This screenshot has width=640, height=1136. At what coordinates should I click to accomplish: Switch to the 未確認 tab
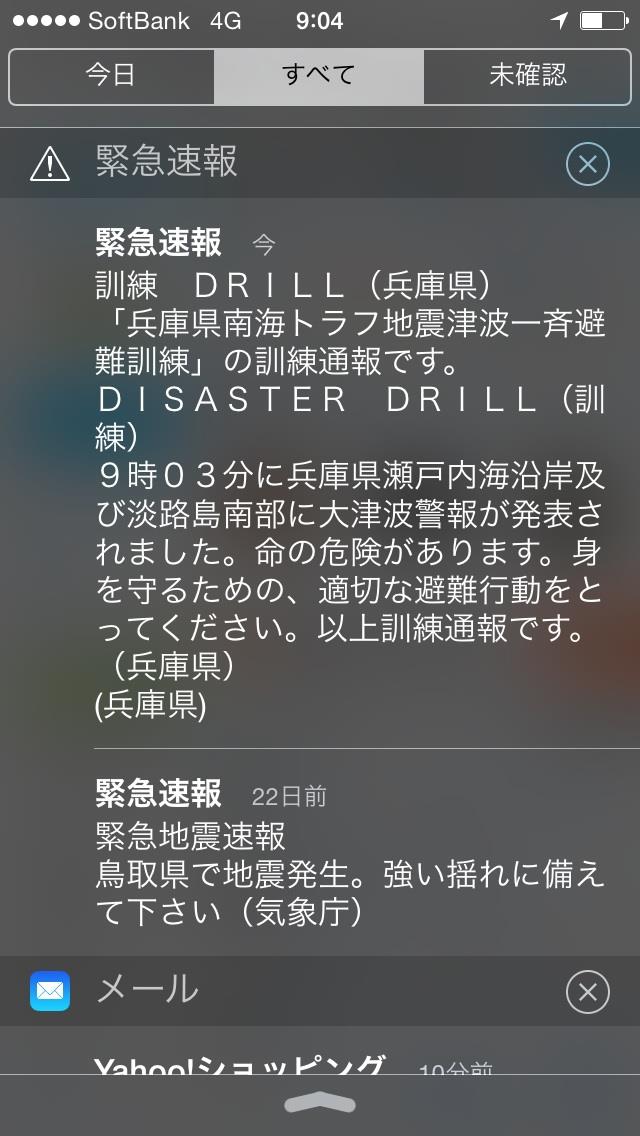point(528,76)
